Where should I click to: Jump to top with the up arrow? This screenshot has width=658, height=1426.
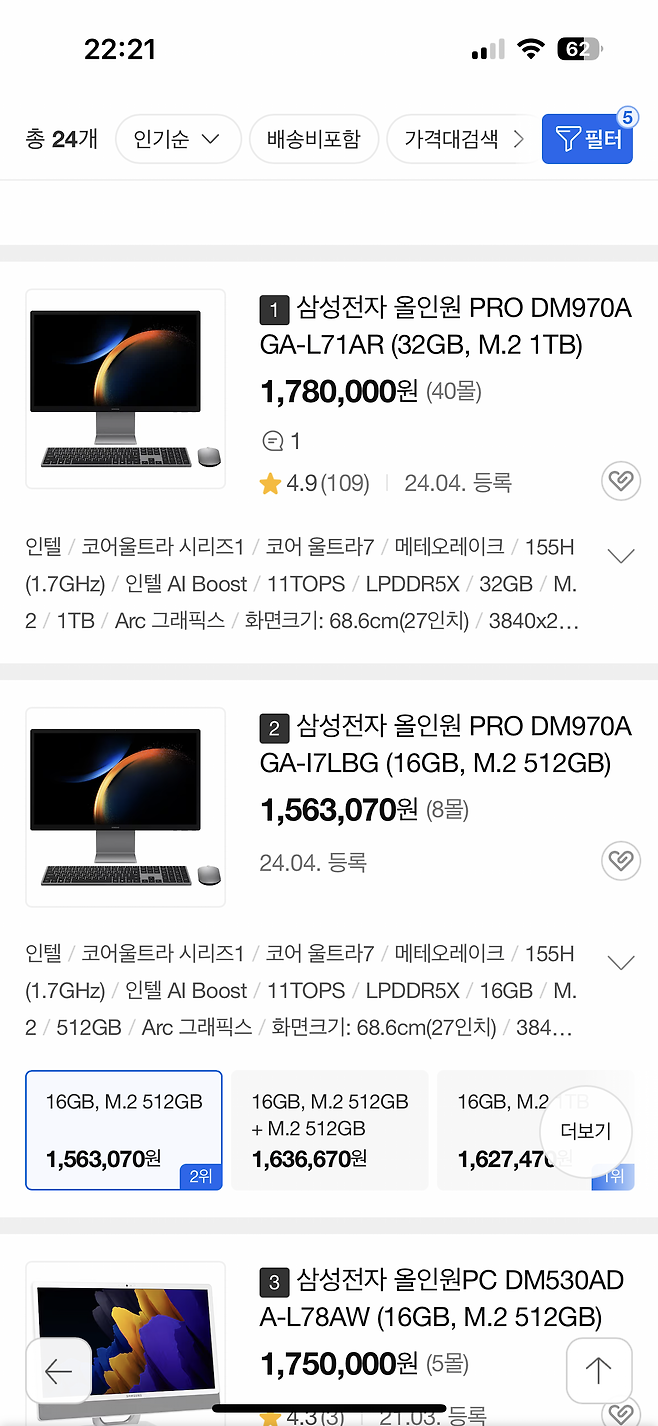598,1371
